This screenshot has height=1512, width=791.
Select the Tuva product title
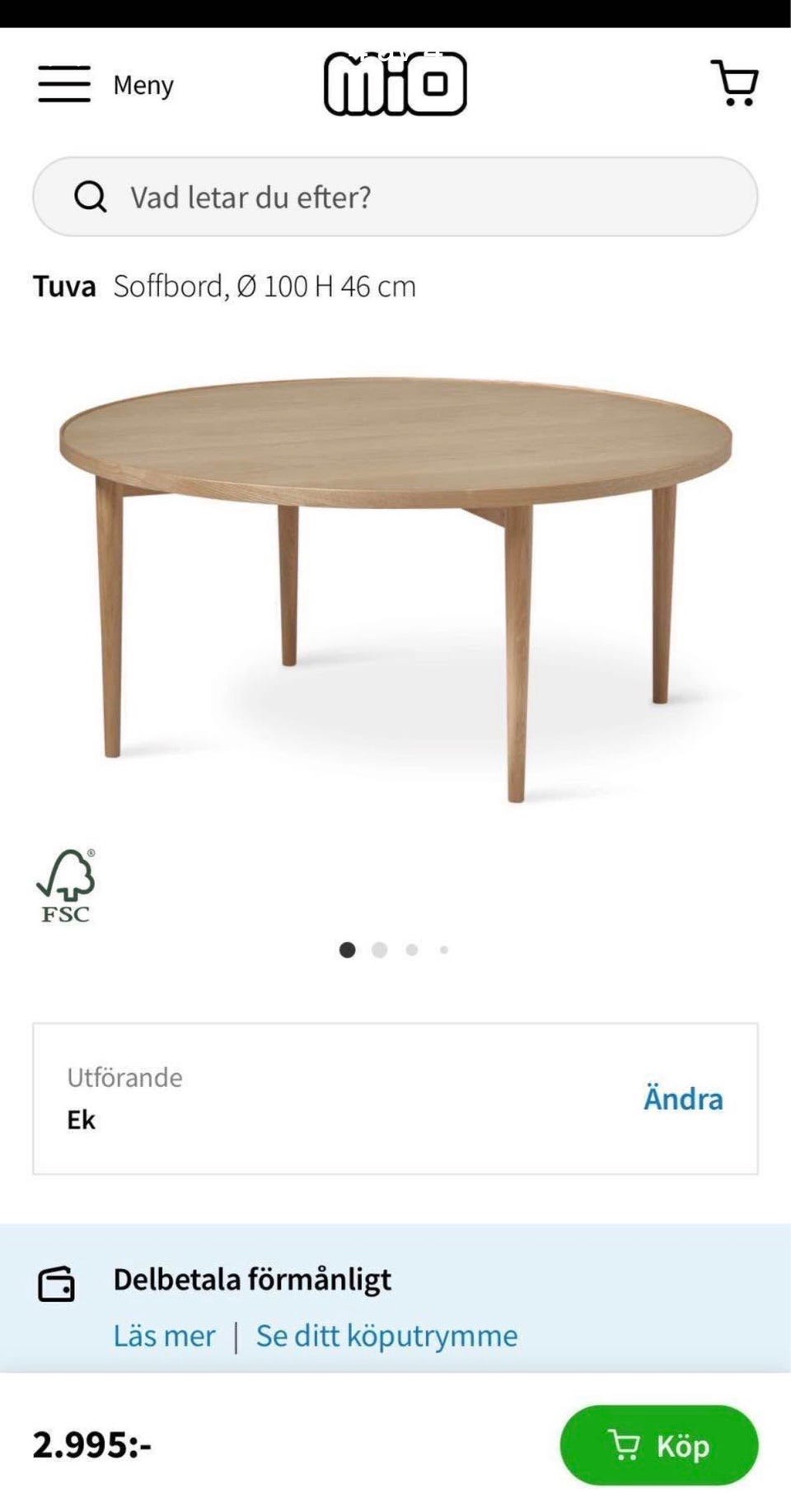(63, 287)
